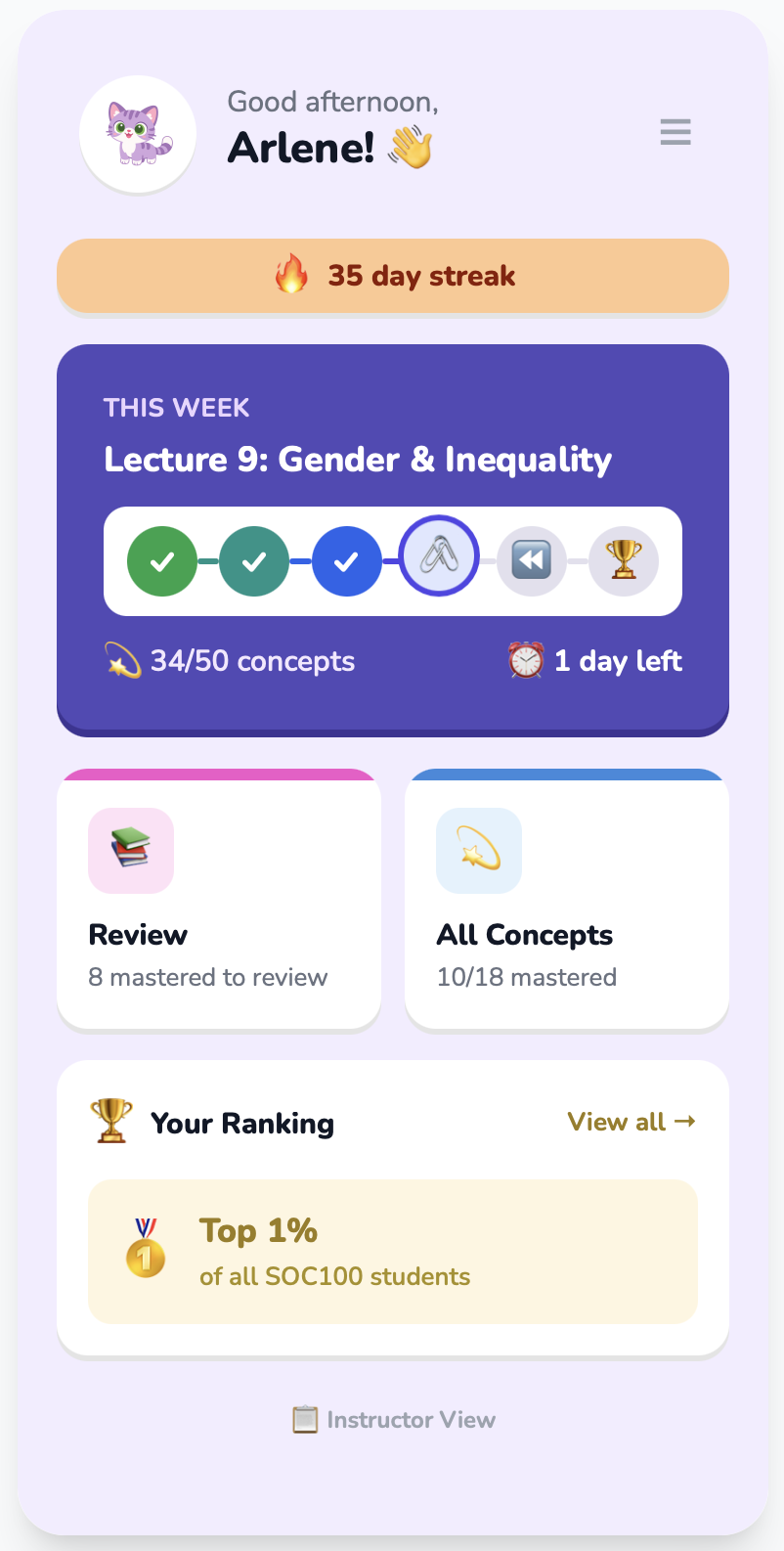Click the clipboard icon beside Instructor View
Image resolution: width=784 pixels, height=1551 pixels.
[307, 1419]
